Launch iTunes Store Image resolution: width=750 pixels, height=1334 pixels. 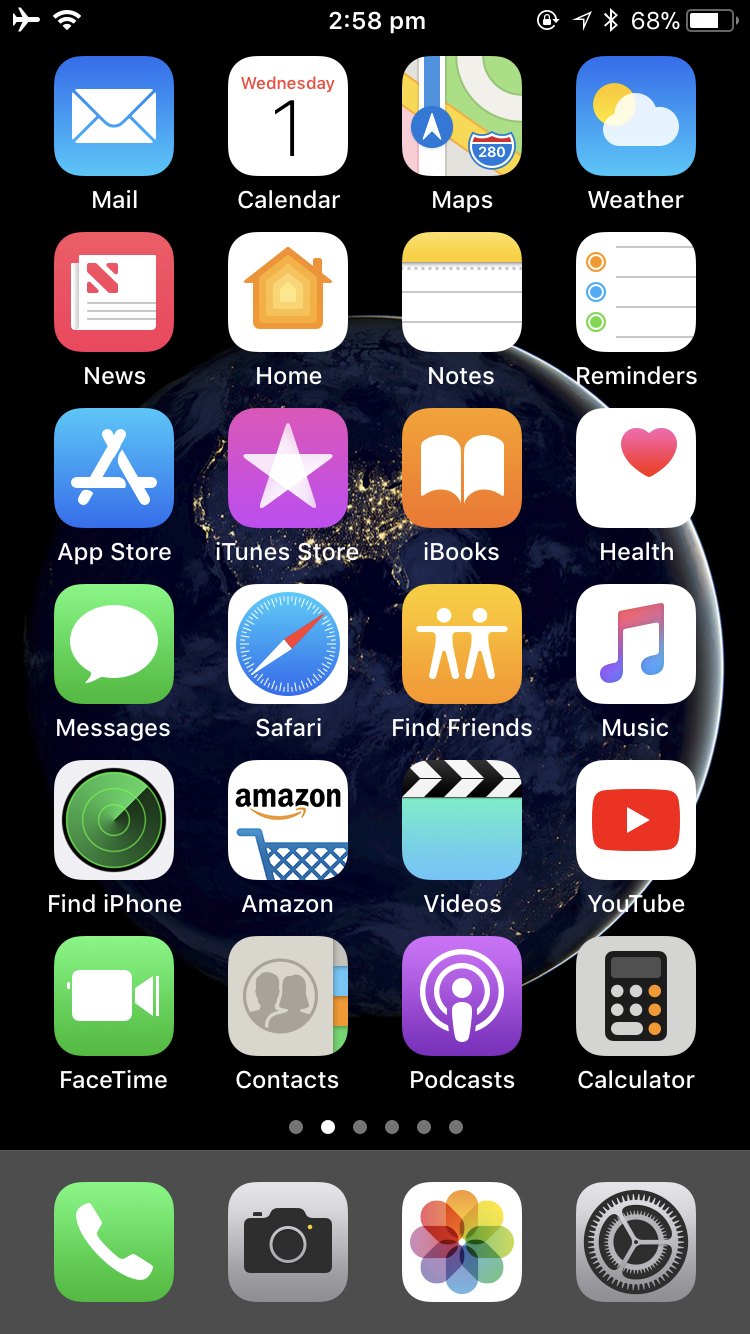pyautogui.click(x=288, y=468)
